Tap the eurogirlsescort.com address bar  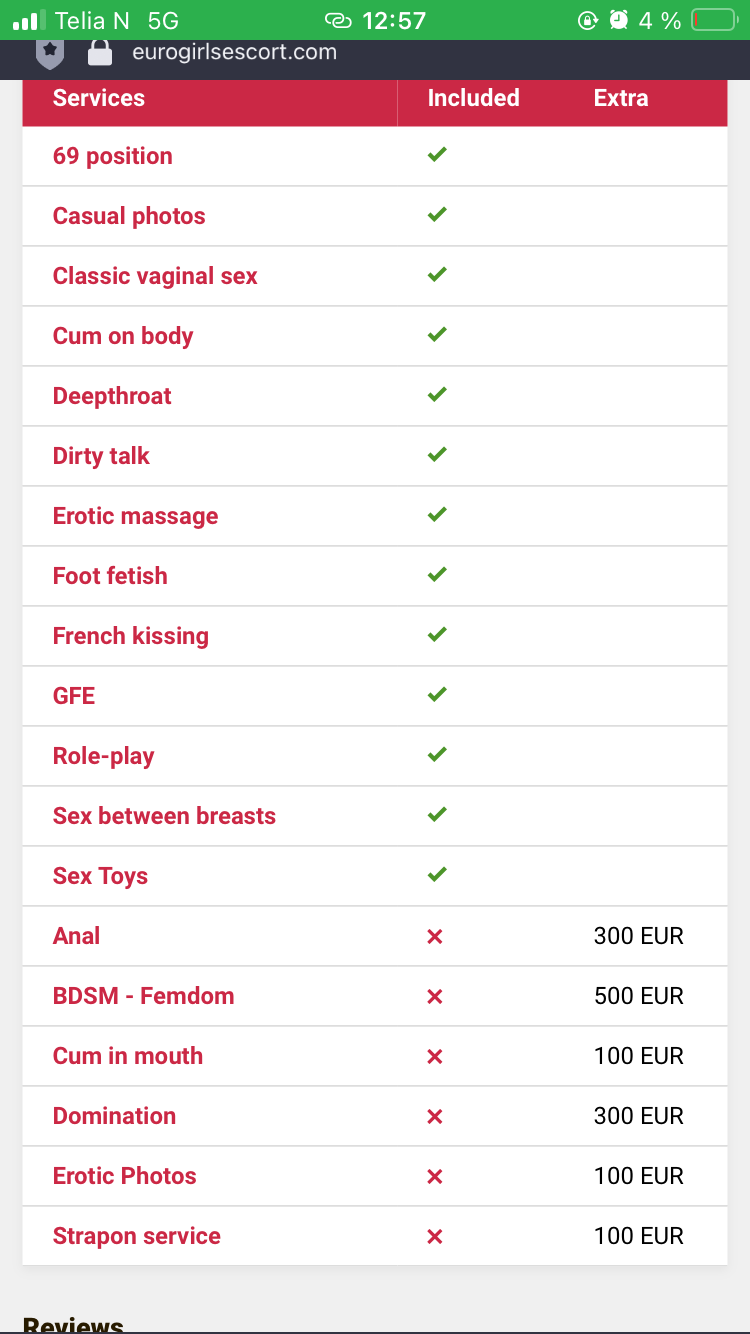(x=234, y=52)
